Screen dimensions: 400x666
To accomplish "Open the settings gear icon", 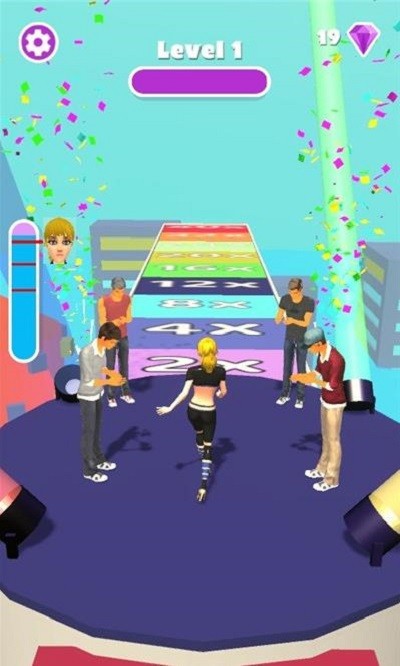I will [38, 42].
